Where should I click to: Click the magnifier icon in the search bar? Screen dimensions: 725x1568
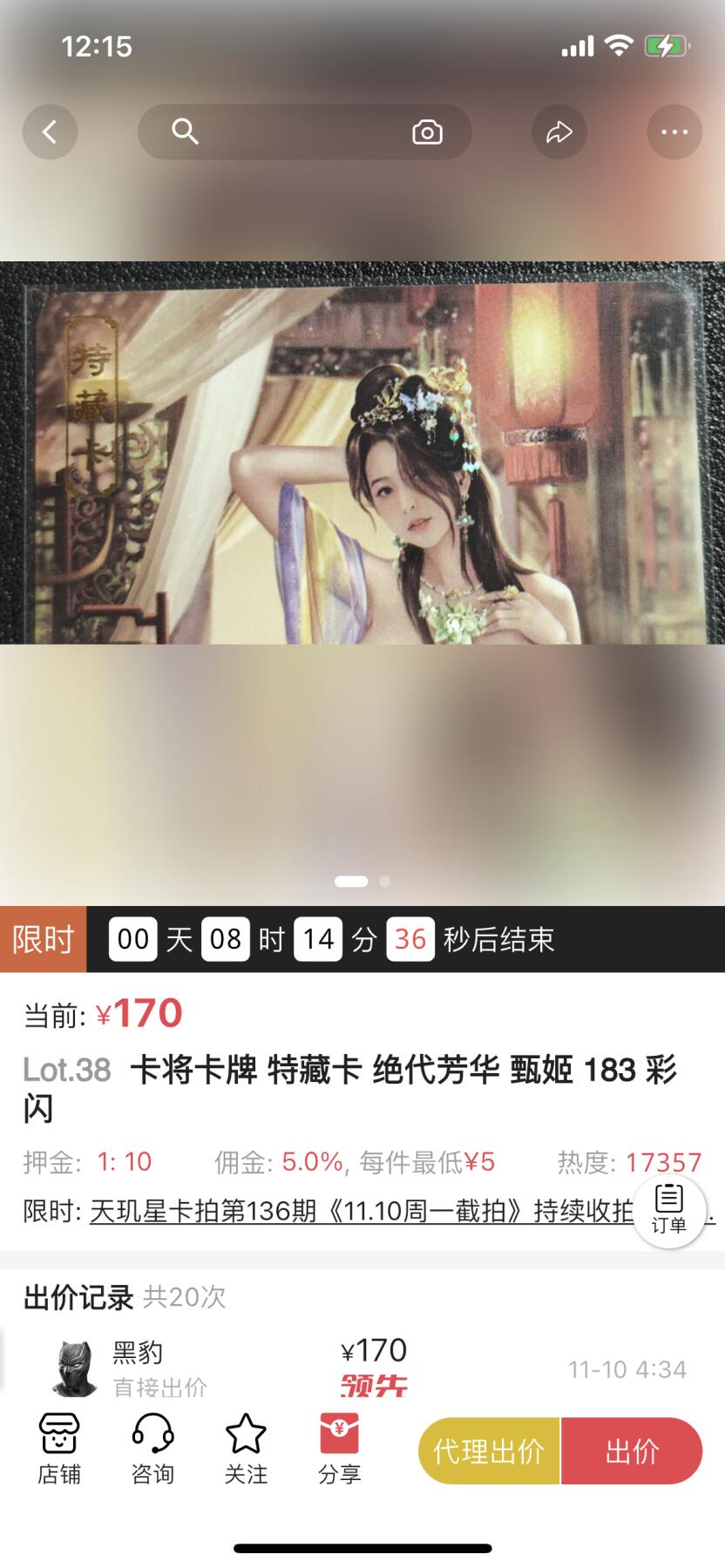click(x=185, y=132)
